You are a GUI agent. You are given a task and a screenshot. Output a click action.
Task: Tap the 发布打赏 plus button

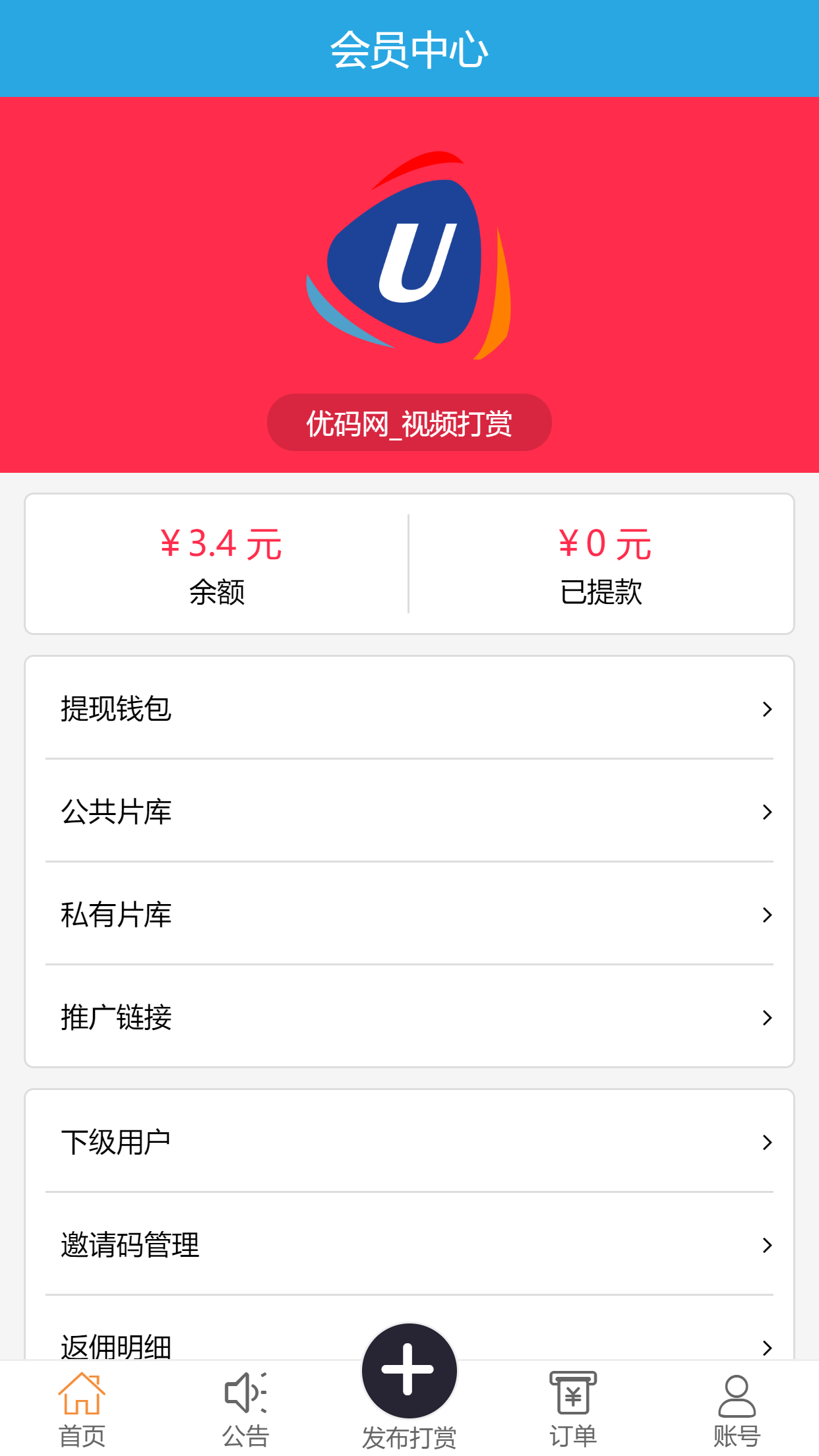click(x=409, y=1370)
